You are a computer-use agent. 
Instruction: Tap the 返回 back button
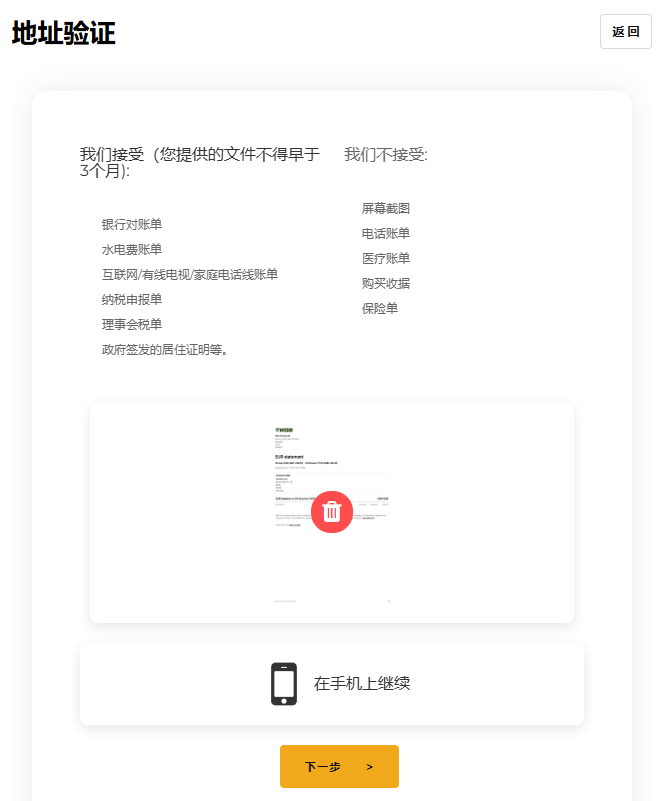click(625, 32)
